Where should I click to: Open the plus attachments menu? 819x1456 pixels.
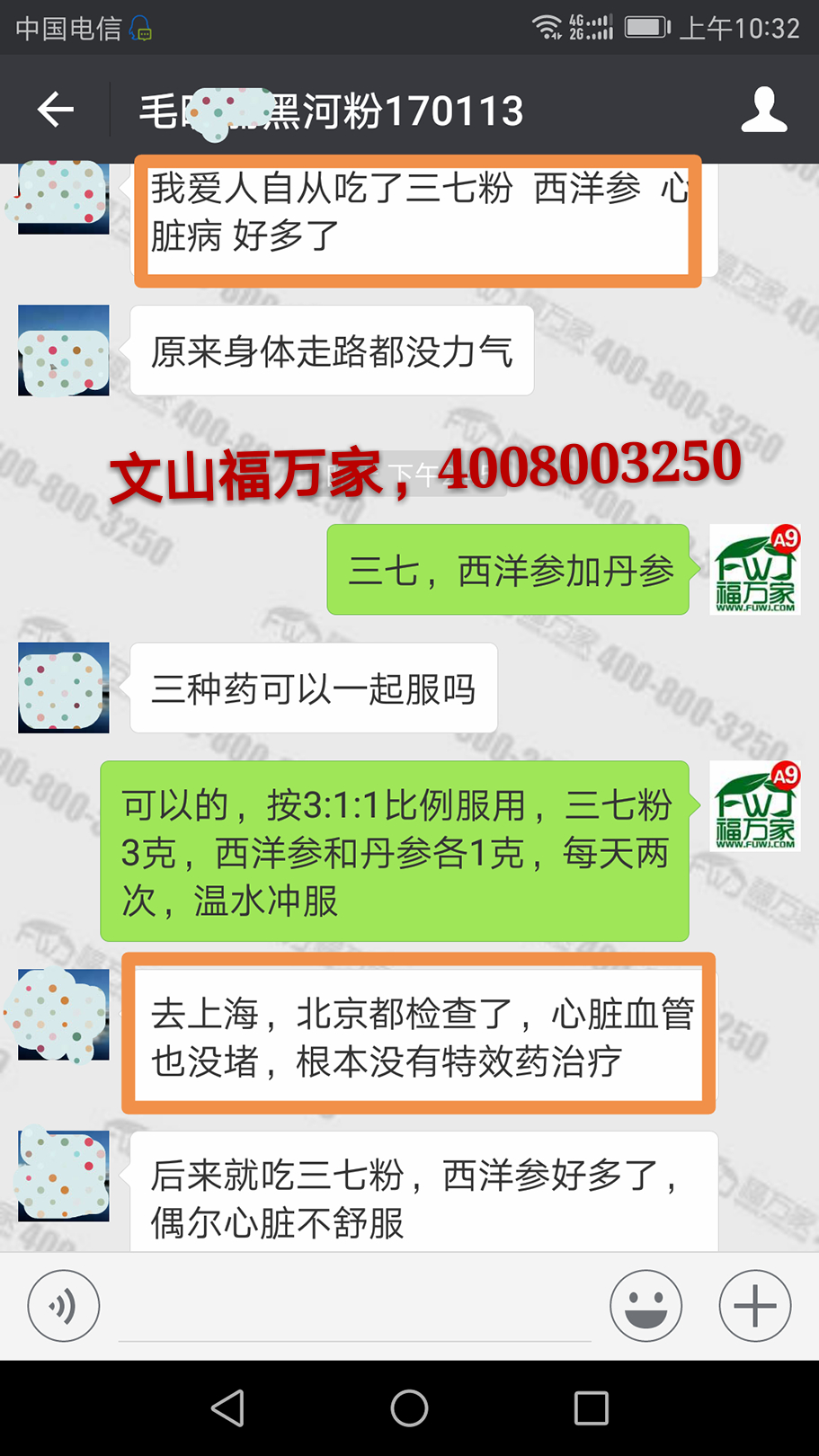pyautogui.click(x=754, y=1306)
